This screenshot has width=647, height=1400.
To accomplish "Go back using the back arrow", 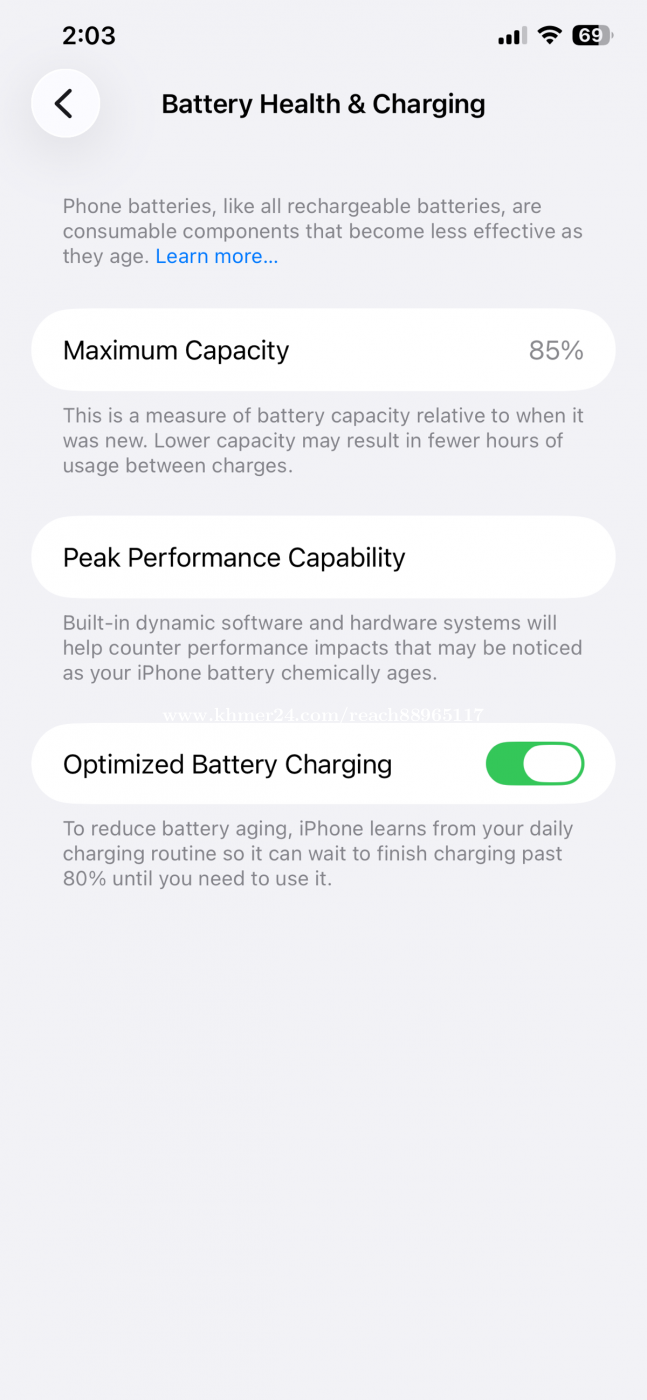I will (65, 103).
